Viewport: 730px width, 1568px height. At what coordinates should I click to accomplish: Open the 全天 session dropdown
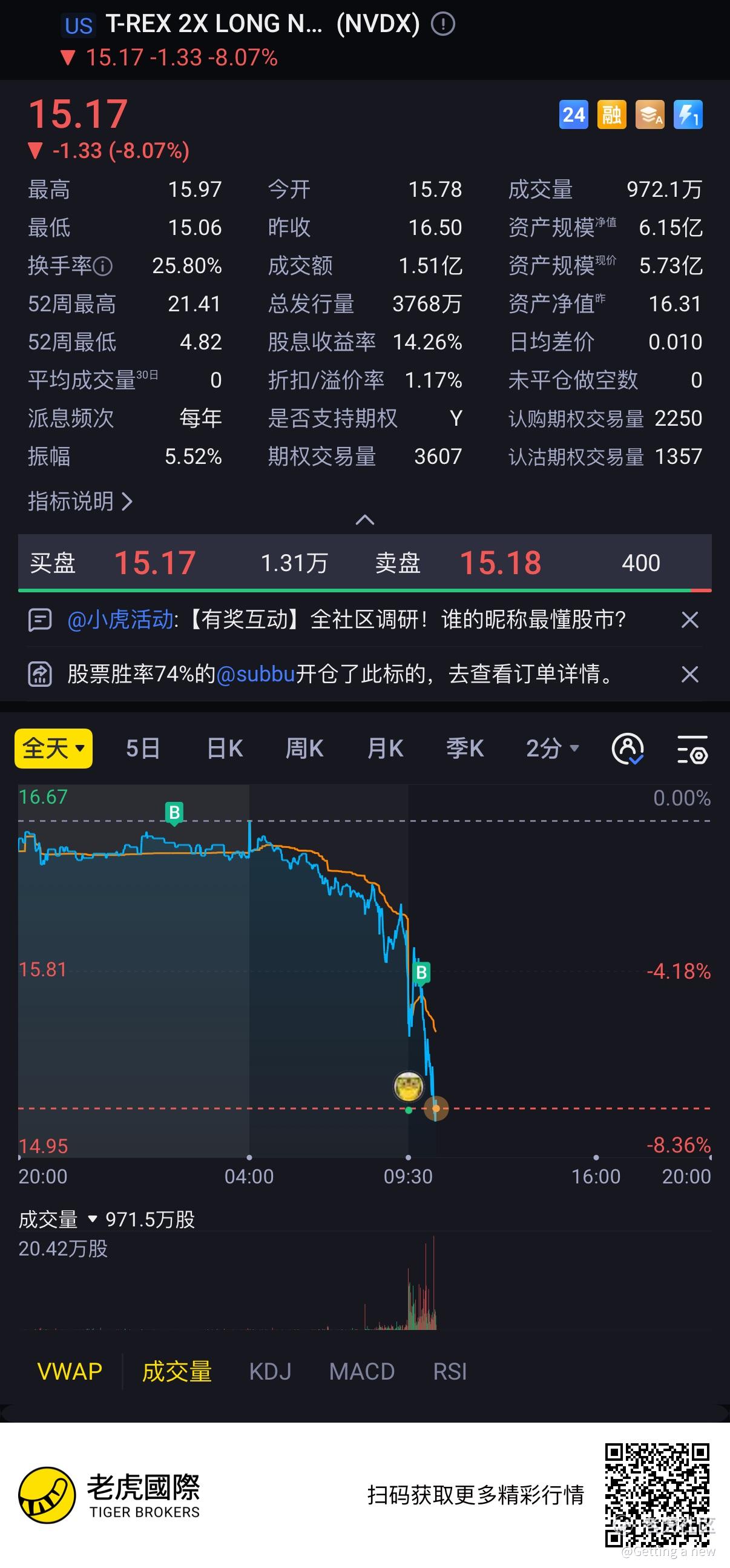53,748
